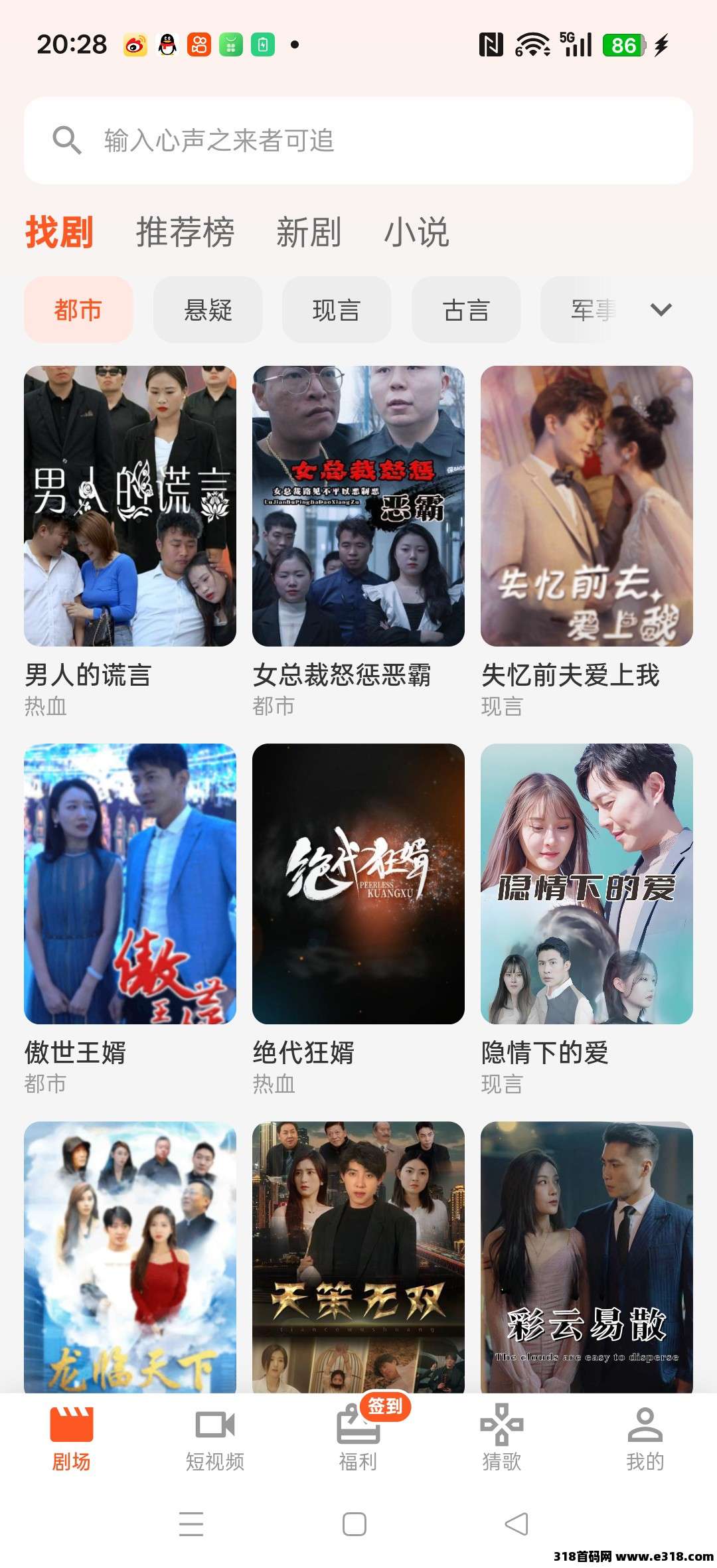Open the Weibo icon in status bar

click(136, 44)
